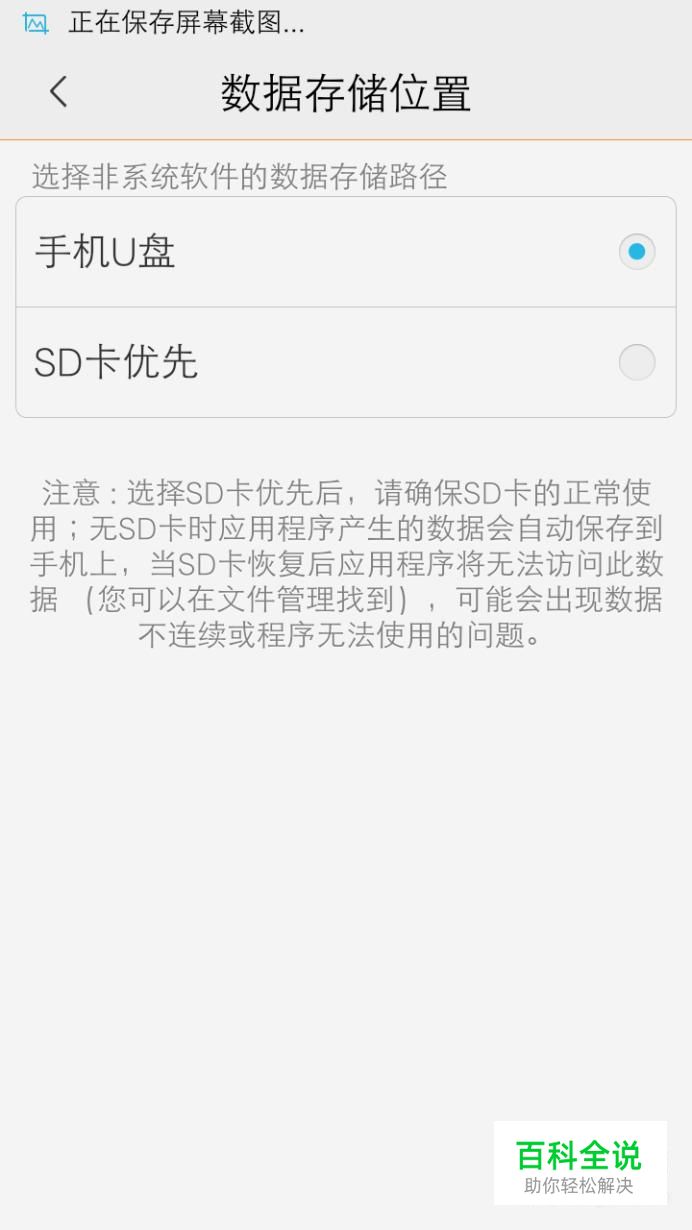Select the 手机U盘 storage option

[x=346, y=252]
